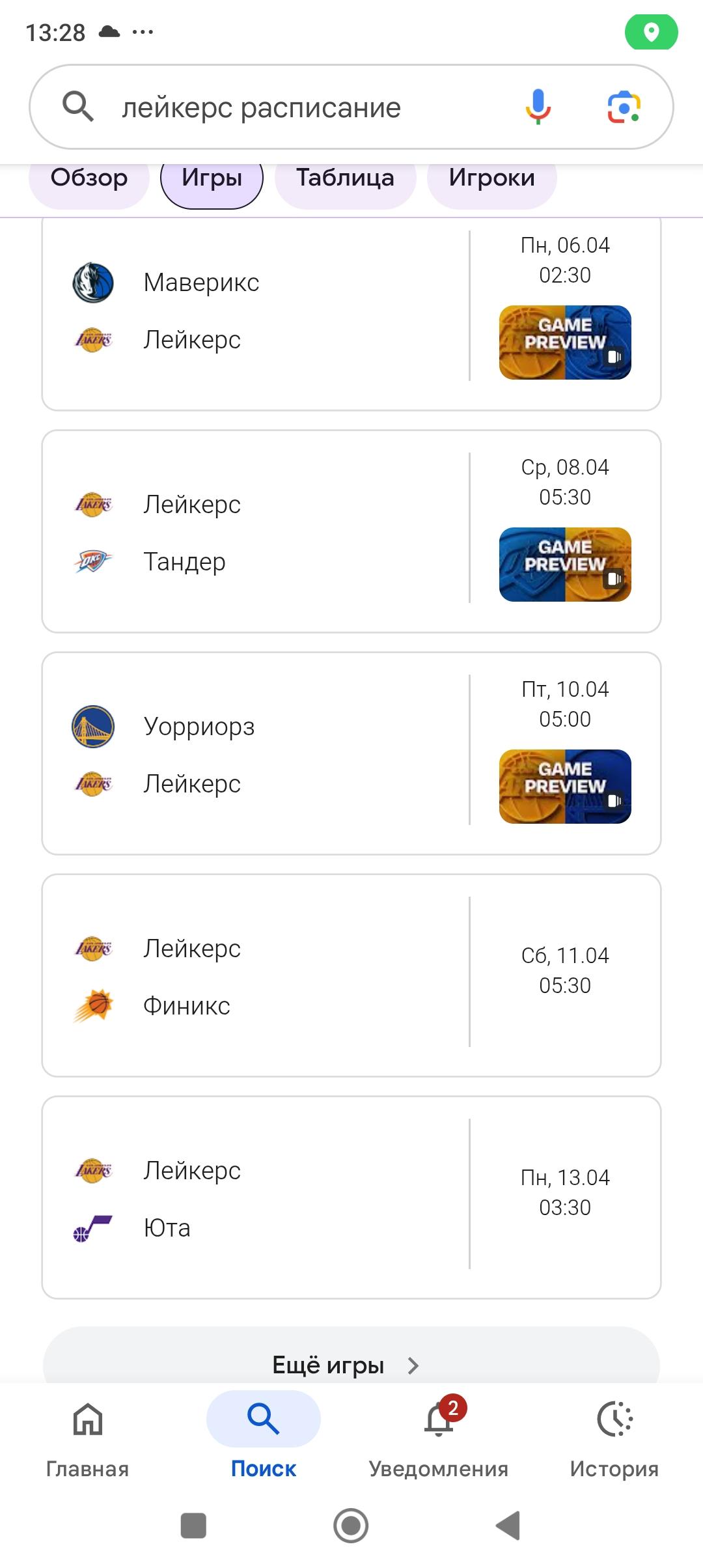Expand the list with Ещё игры
The height and width of the screenshot is (1568, 703).
point(351,1365)
